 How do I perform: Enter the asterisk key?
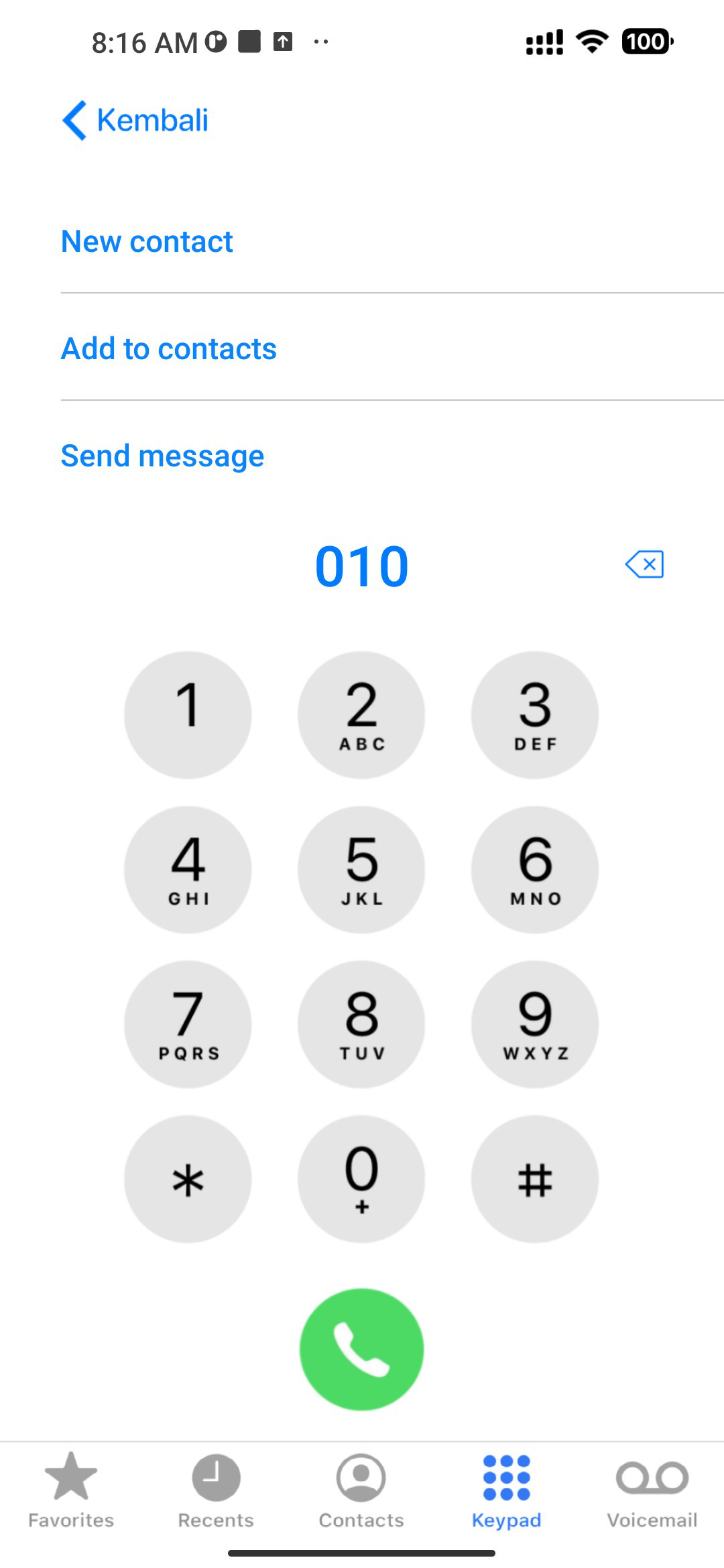pos(188,1179)
